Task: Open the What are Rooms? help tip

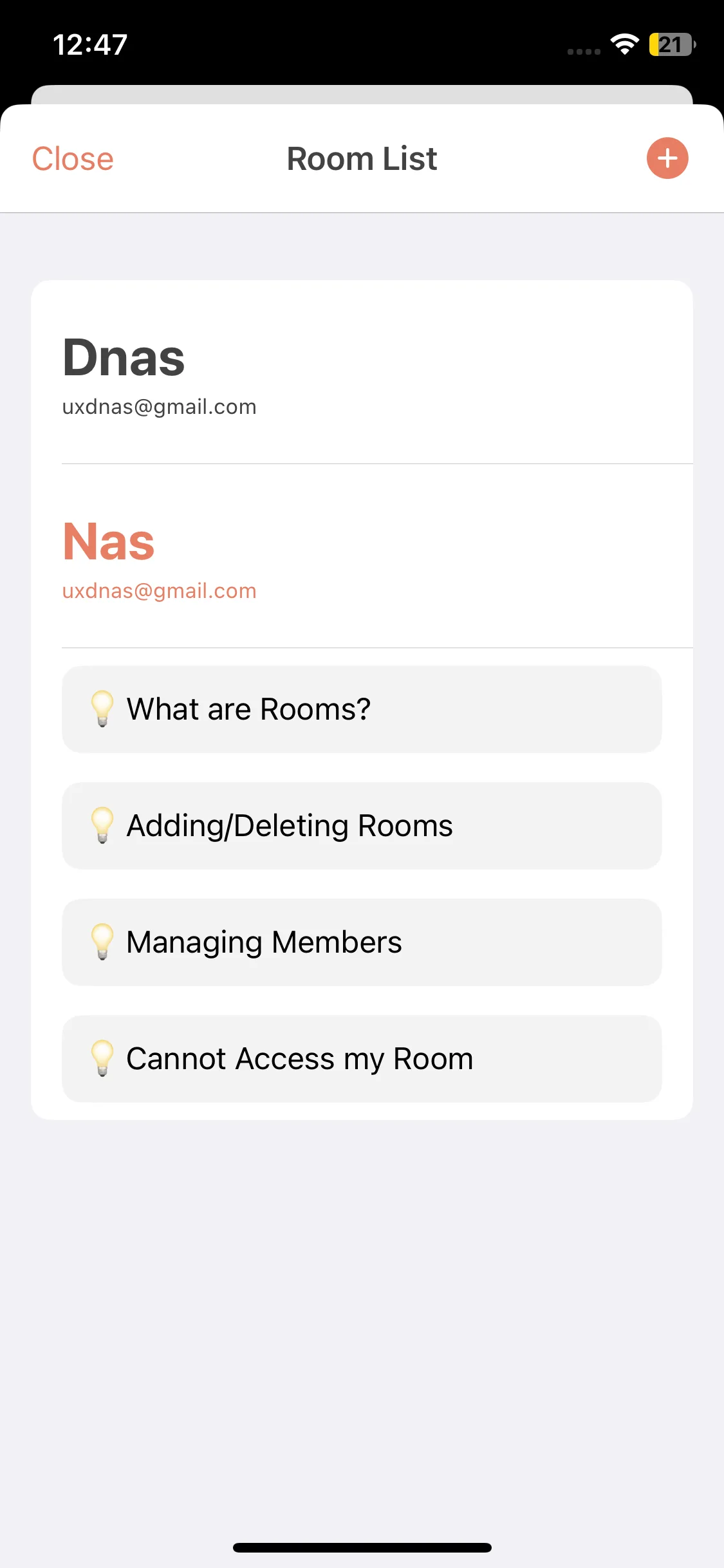Action: [362, 709]
